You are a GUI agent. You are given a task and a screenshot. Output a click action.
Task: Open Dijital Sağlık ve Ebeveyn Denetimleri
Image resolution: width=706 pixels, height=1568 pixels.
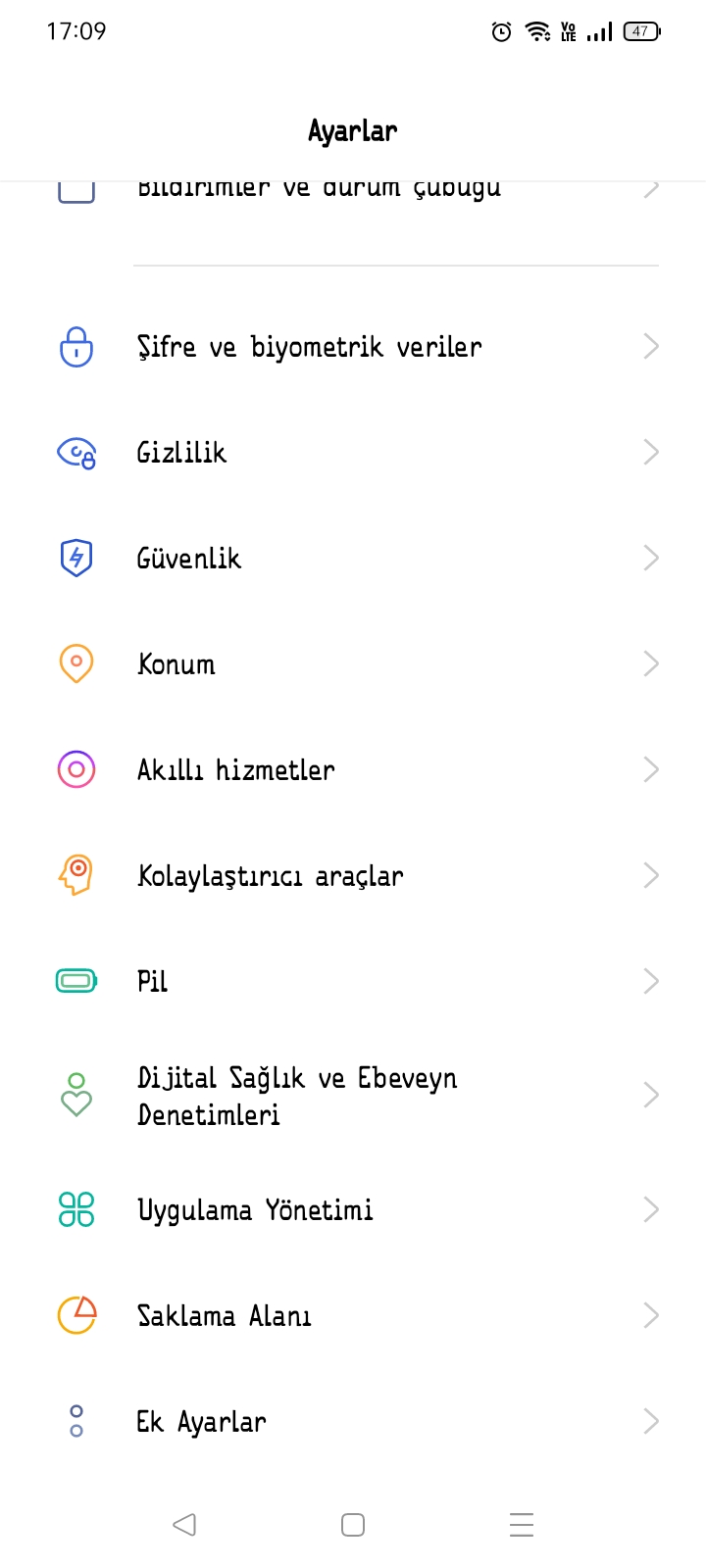[297, 1096]
